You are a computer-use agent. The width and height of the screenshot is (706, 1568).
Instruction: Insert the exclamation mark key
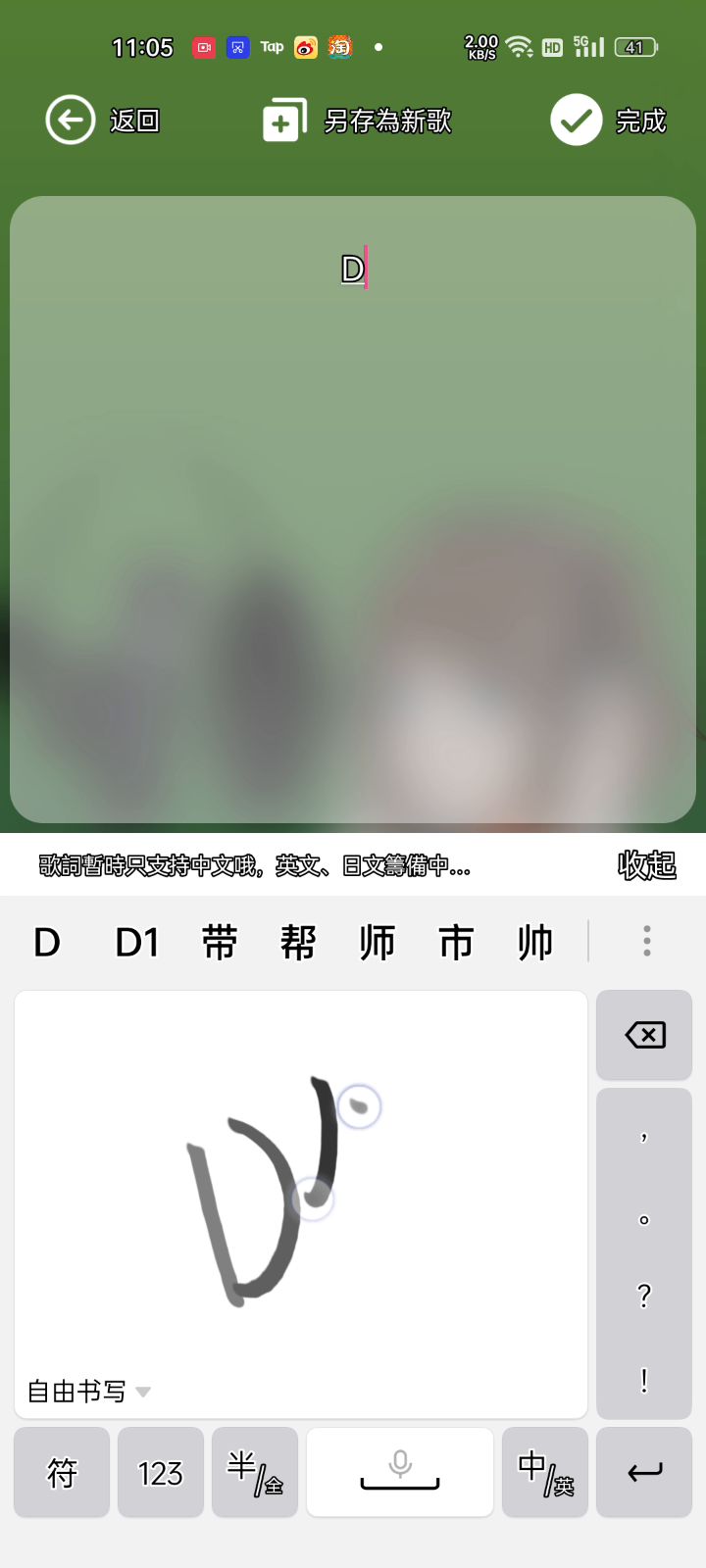tap(644, 1380)
